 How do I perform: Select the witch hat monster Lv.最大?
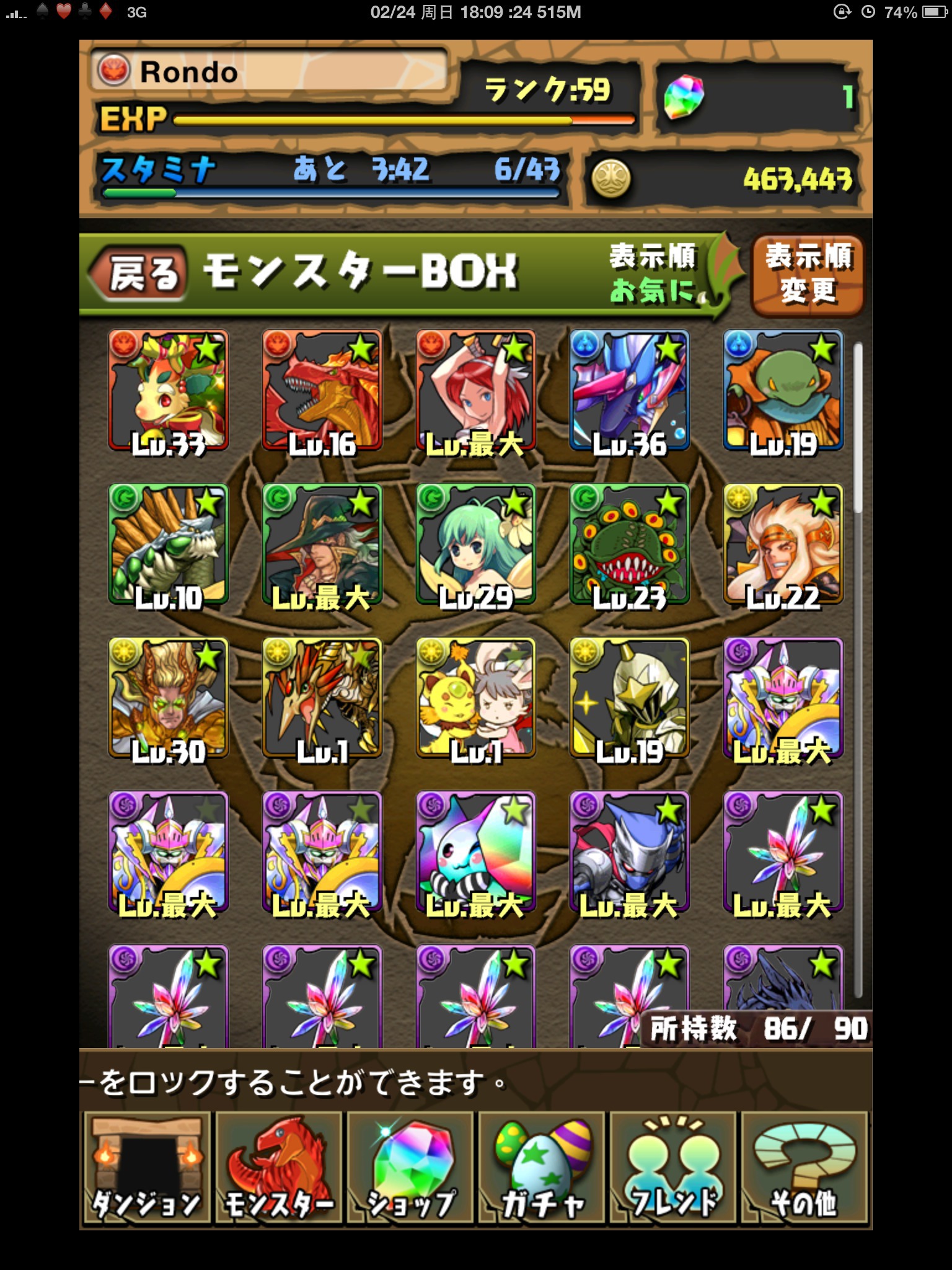click(322, 544)
